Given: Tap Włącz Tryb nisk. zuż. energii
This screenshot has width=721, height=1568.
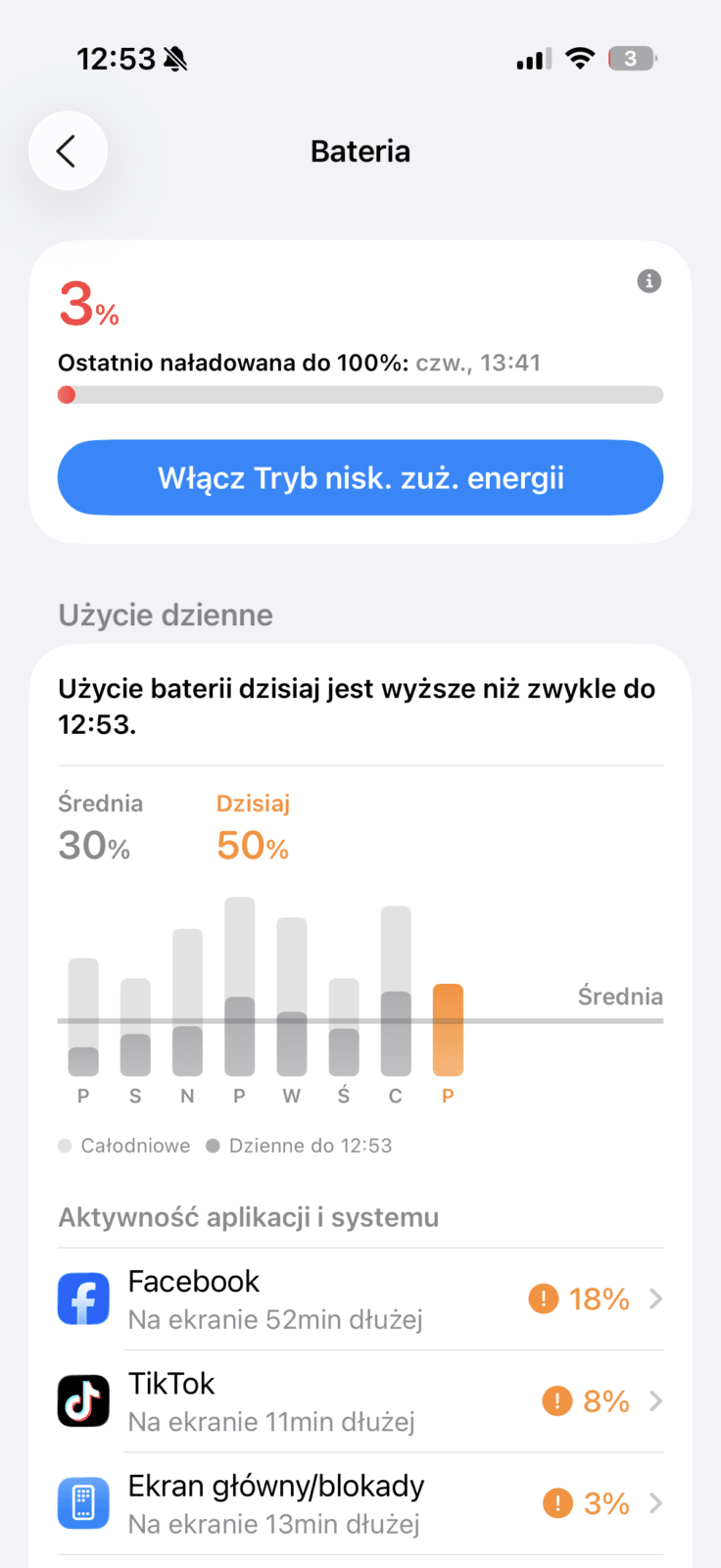Looking at the screenshot, I should point(360,478).
